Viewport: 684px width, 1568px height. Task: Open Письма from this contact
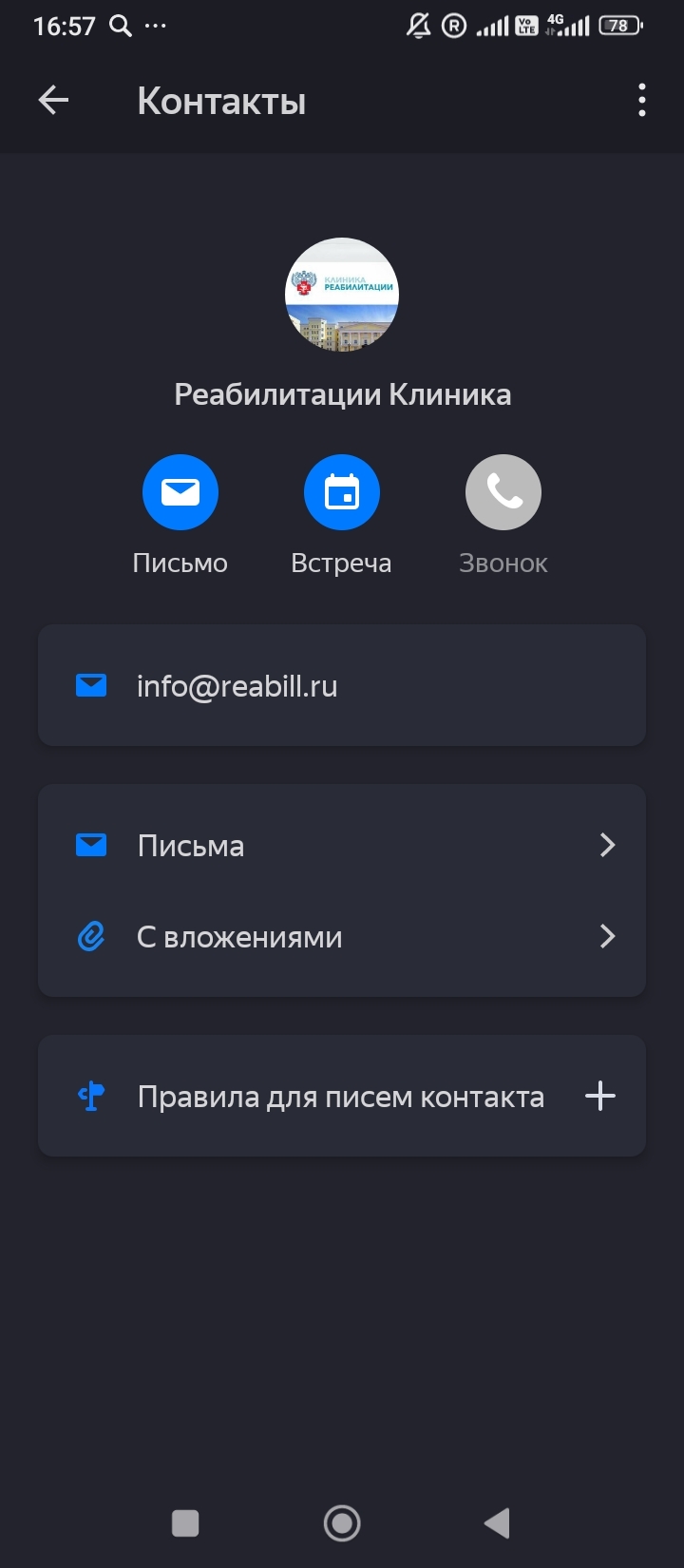pos(342,845)
